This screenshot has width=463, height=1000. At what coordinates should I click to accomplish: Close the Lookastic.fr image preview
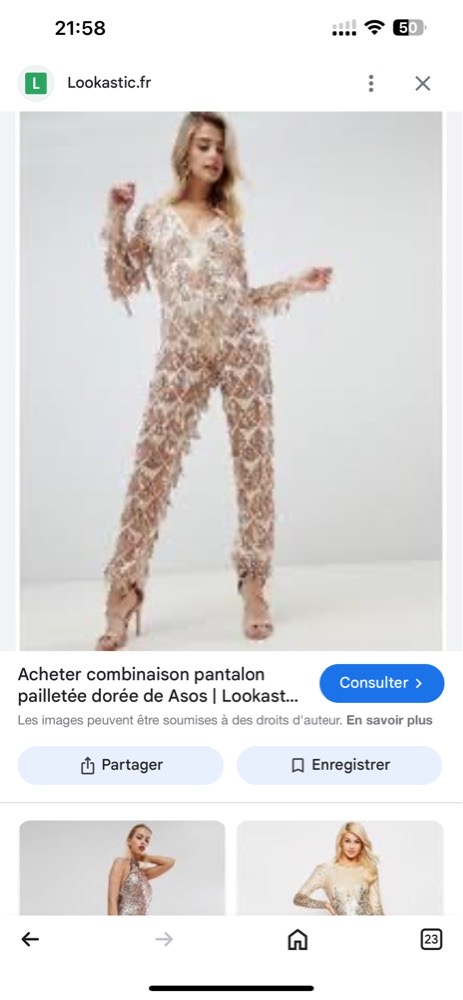point(422,84)
